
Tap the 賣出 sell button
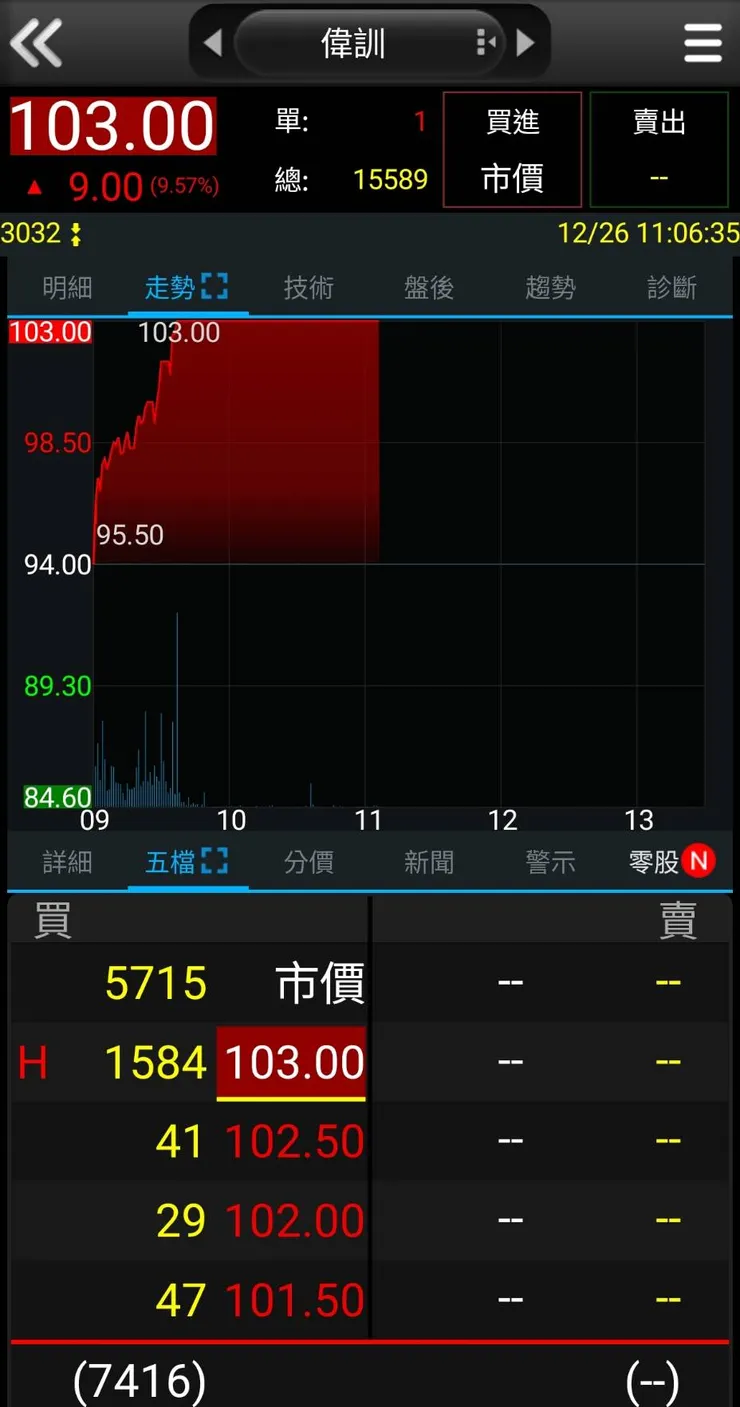[659, 150]
